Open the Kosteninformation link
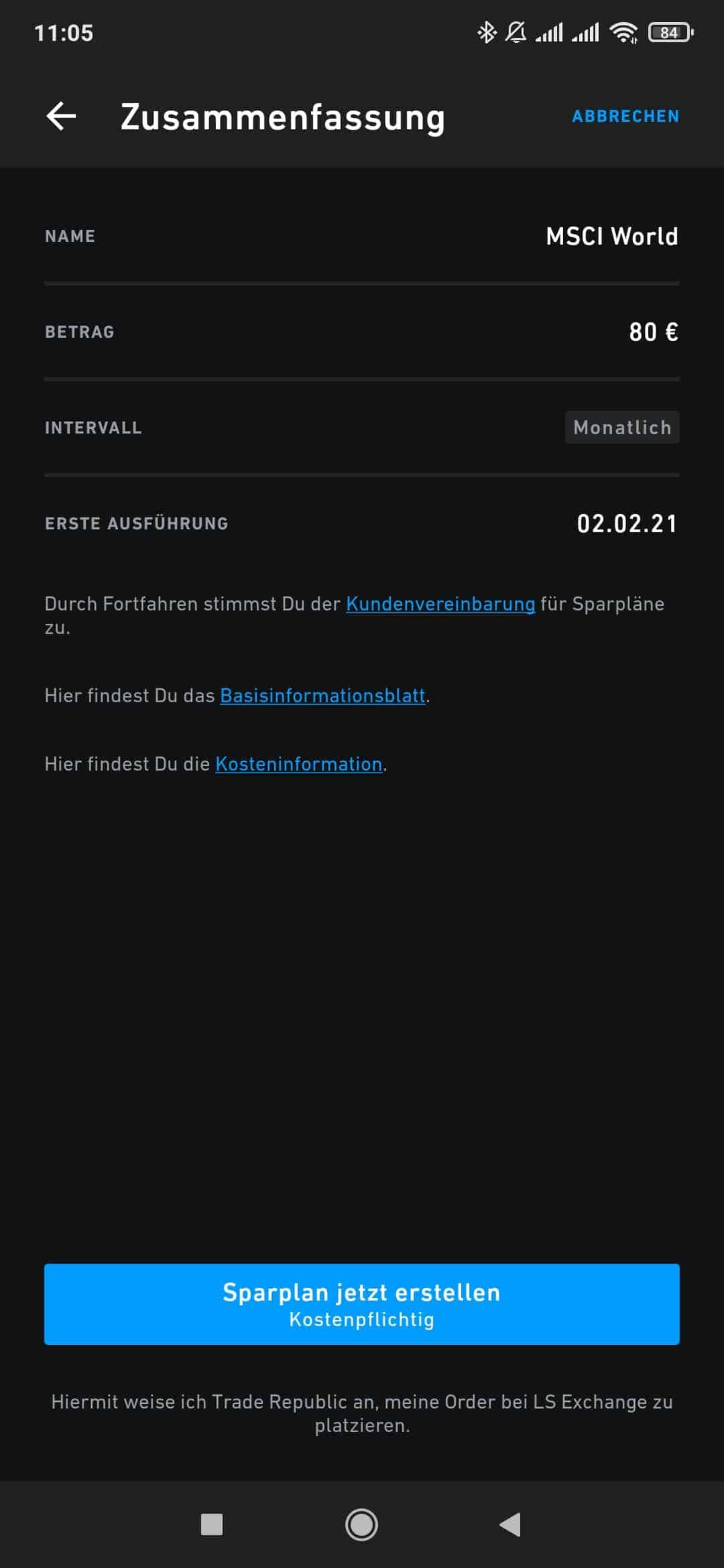The height and width of the screenshot is (1568, 724). coord(298,764)
